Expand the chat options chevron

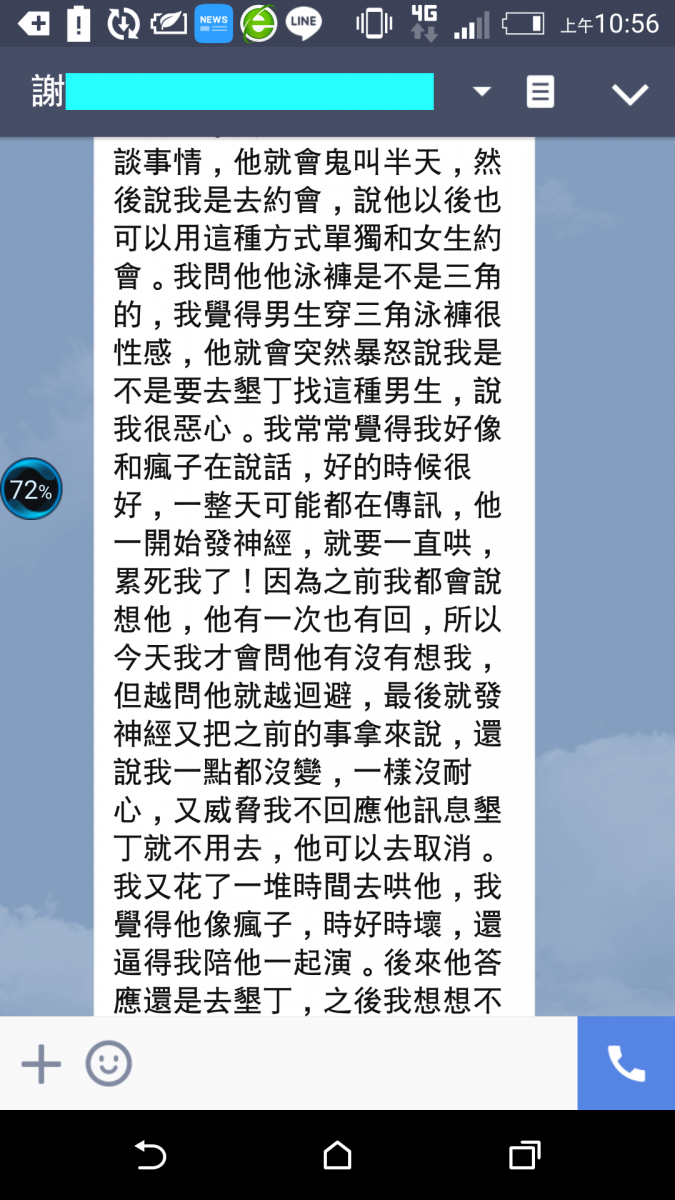click(x=630, y=94)
